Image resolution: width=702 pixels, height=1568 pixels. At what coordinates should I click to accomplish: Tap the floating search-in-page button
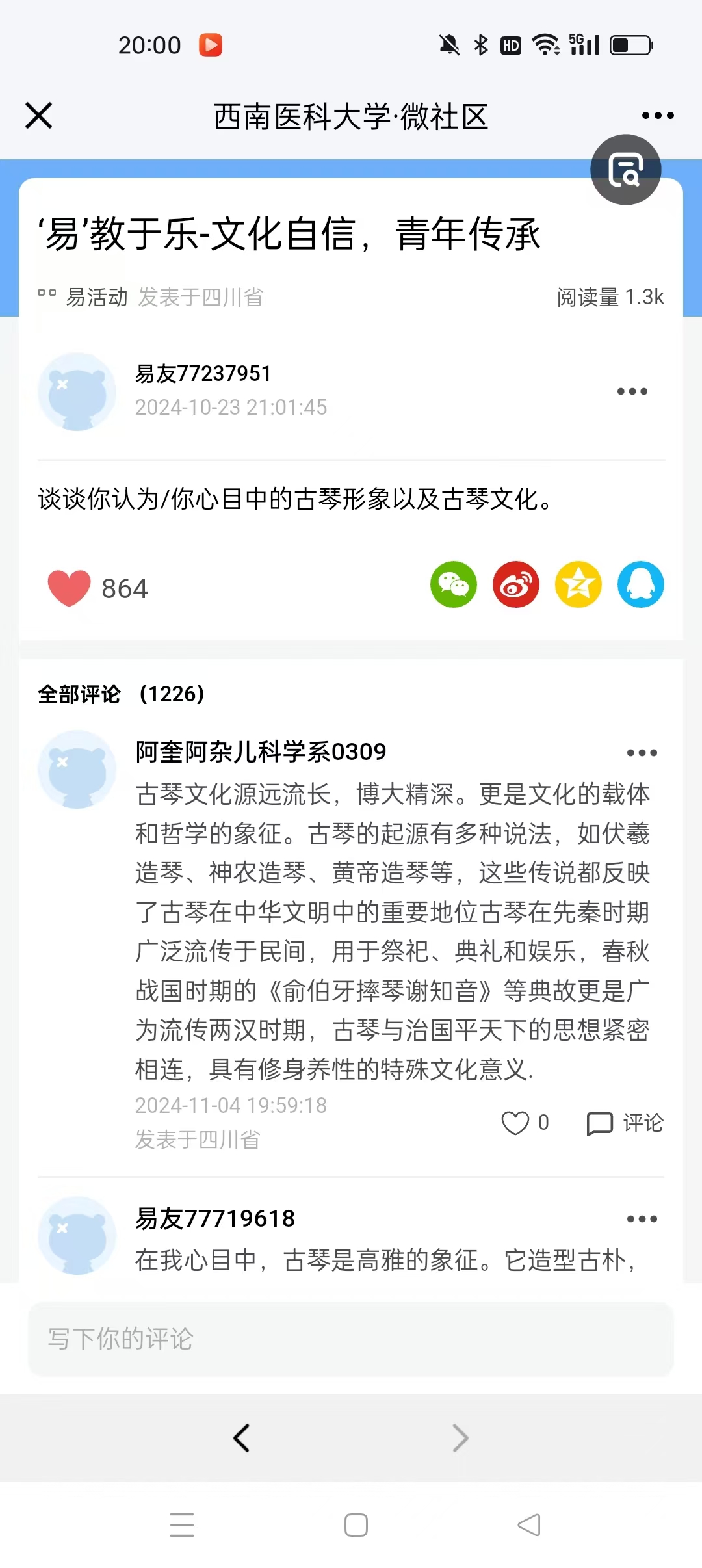625,170
